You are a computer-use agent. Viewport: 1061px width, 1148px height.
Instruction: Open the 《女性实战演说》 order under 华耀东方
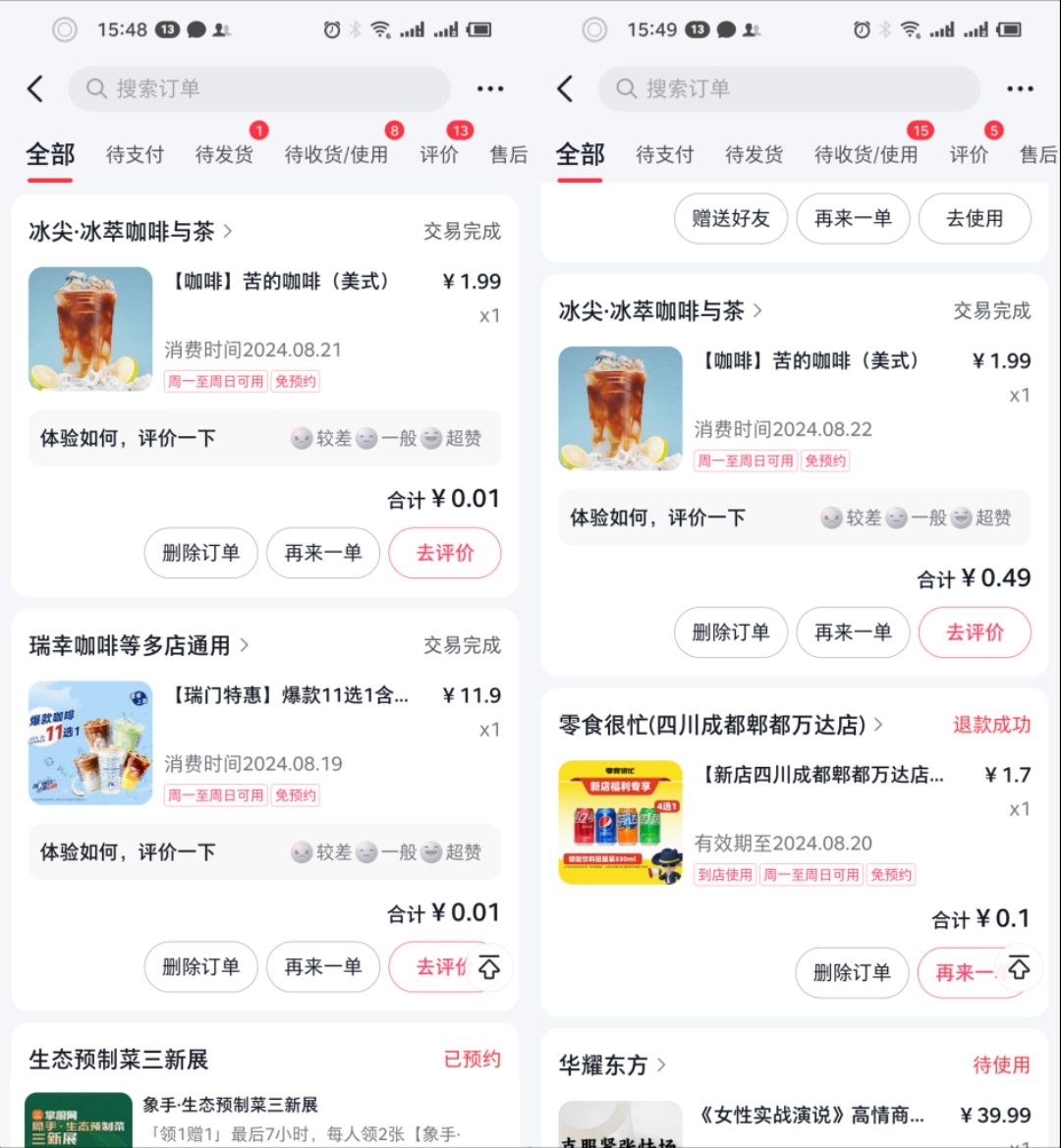812,1115
